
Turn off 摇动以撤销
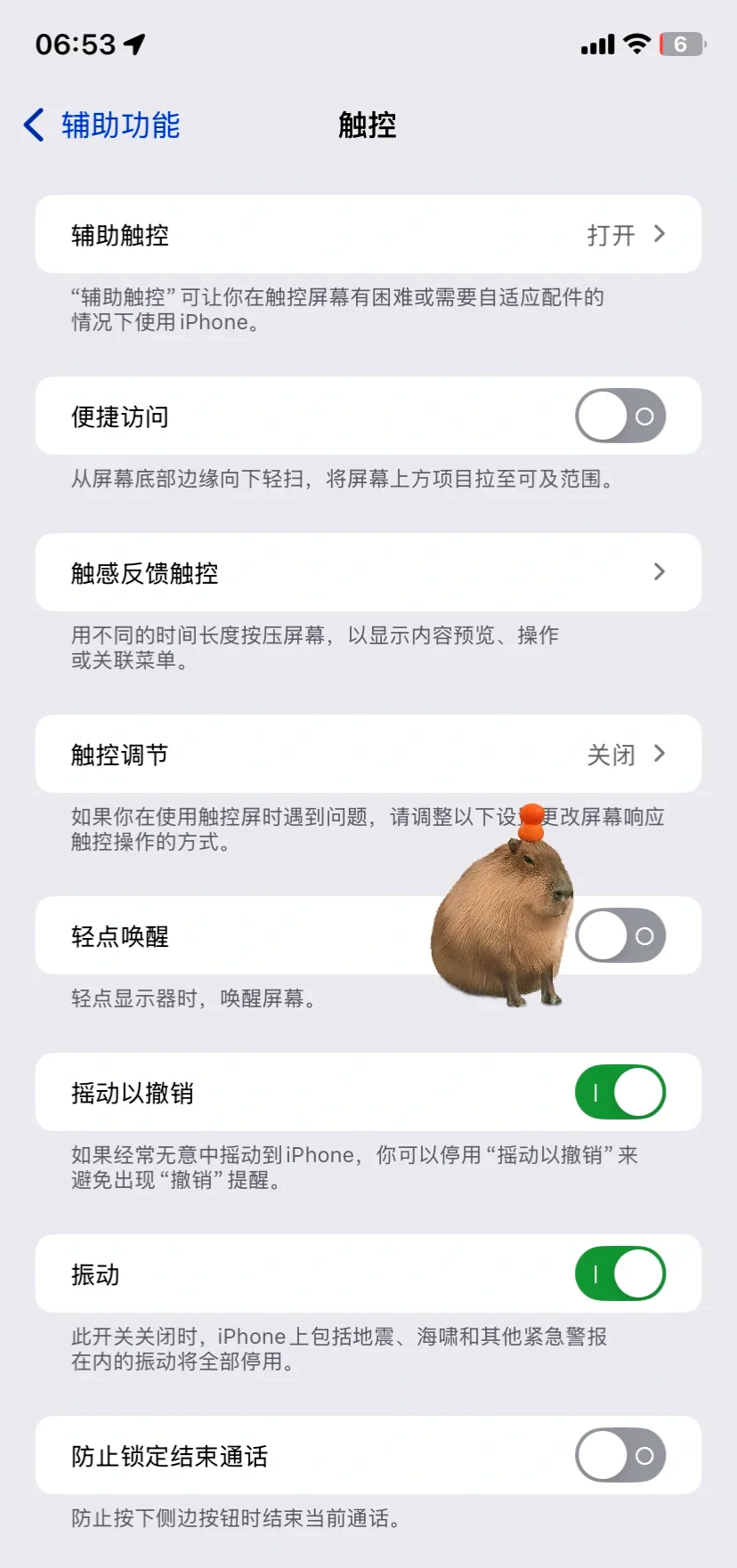point(620,1092)
